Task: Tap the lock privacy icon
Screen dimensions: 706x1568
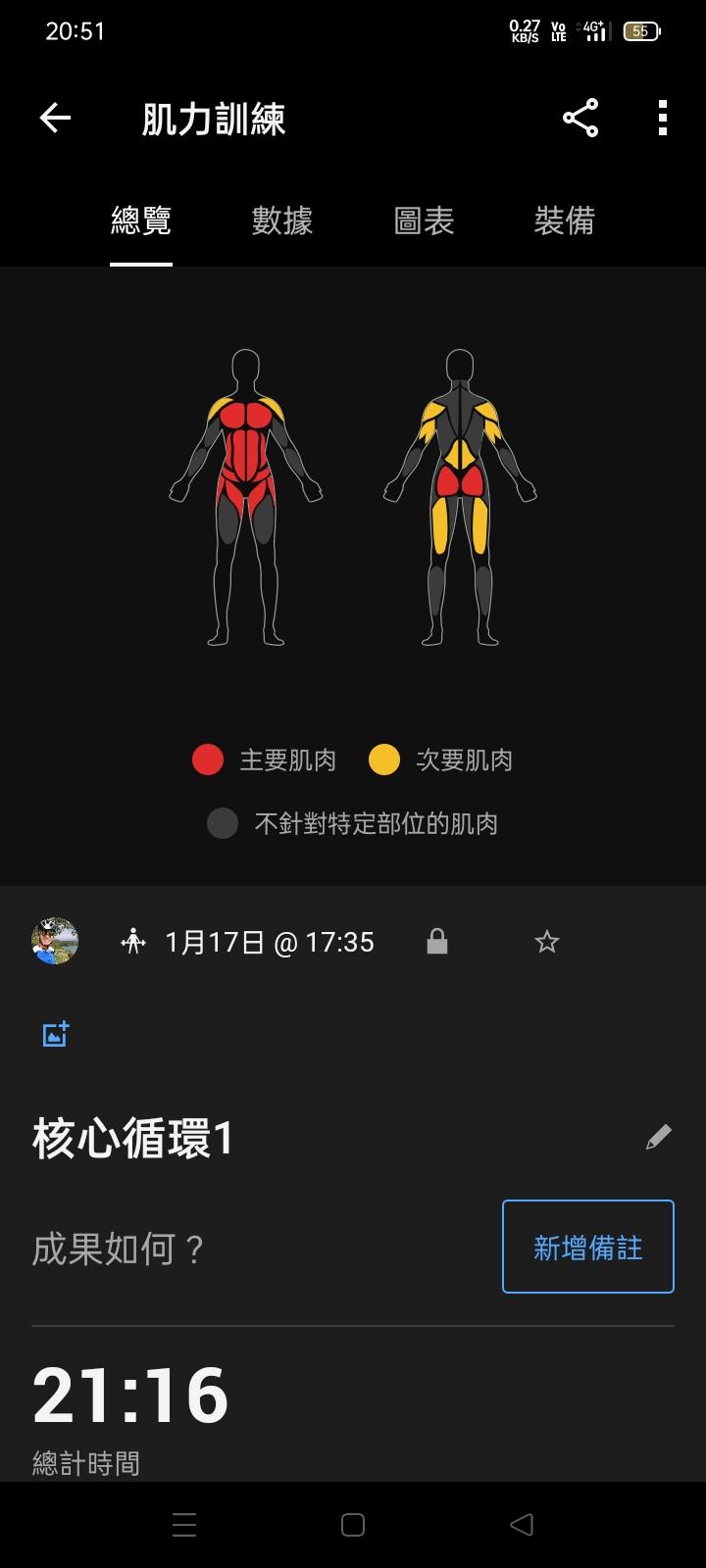Action: pos(437,942)
